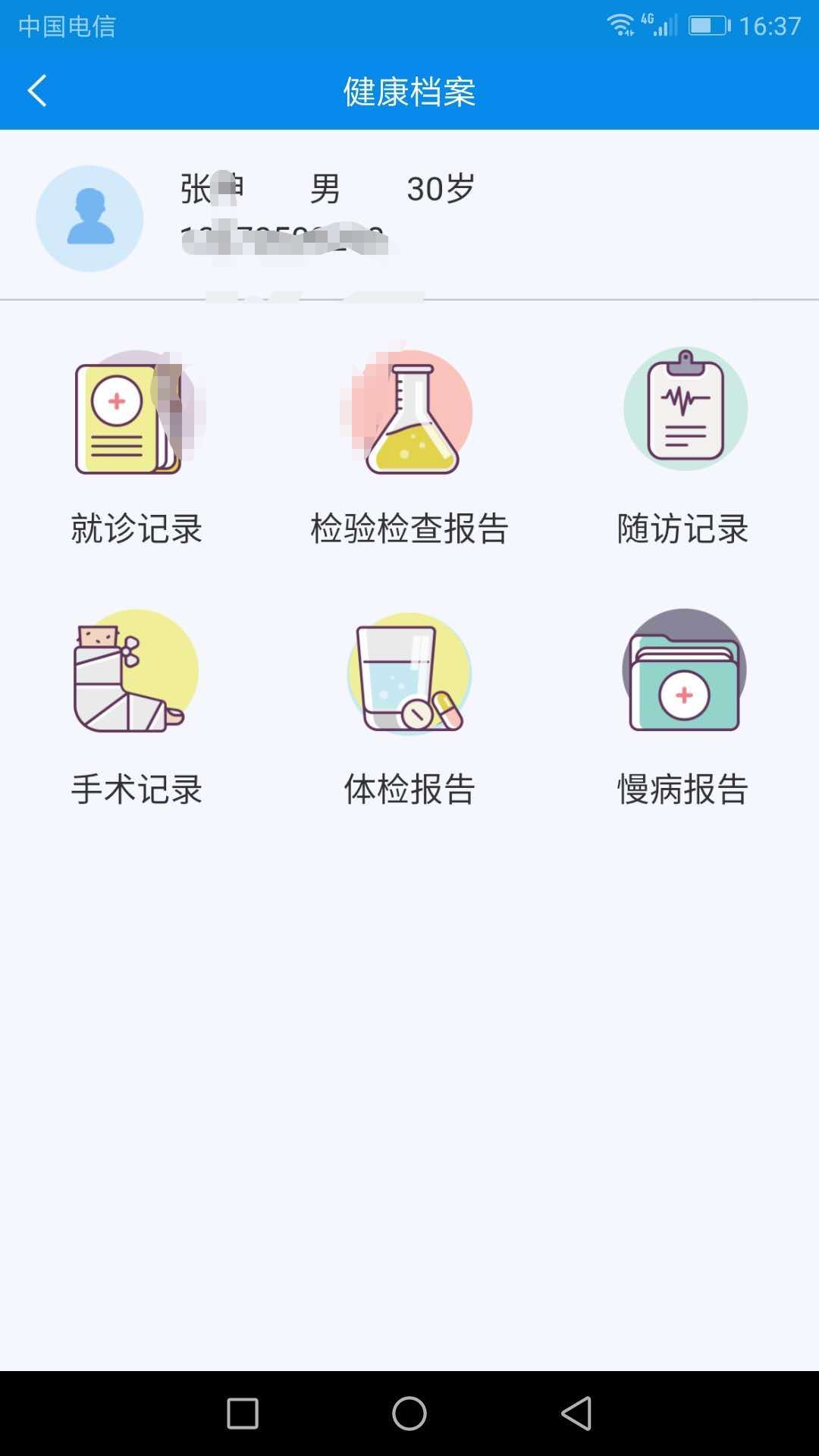
Task: Open 就诊记录 visit records
Action: point(136,447)
